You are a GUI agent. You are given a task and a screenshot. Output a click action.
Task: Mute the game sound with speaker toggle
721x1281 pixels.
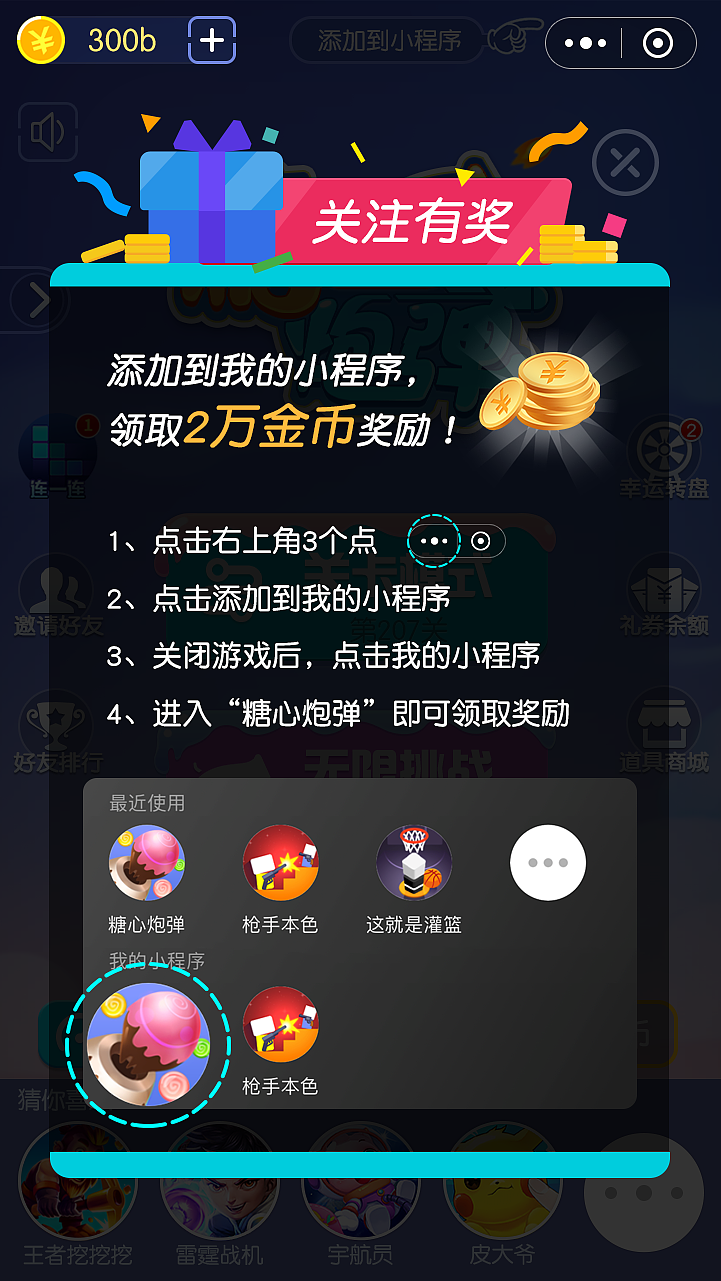pyautogui.click(x=48, y=132)
